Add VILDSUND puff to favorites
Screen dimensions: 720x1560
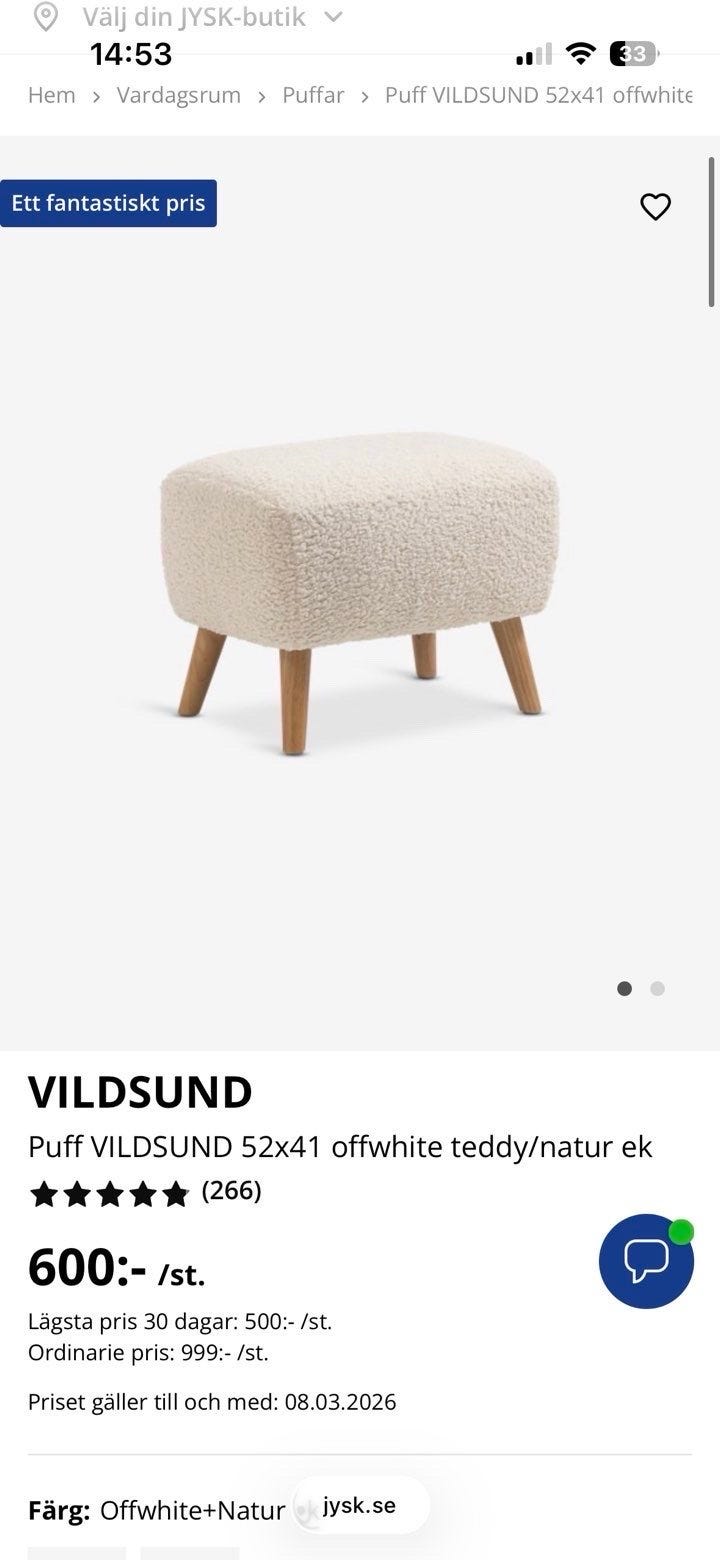(655, 207)
